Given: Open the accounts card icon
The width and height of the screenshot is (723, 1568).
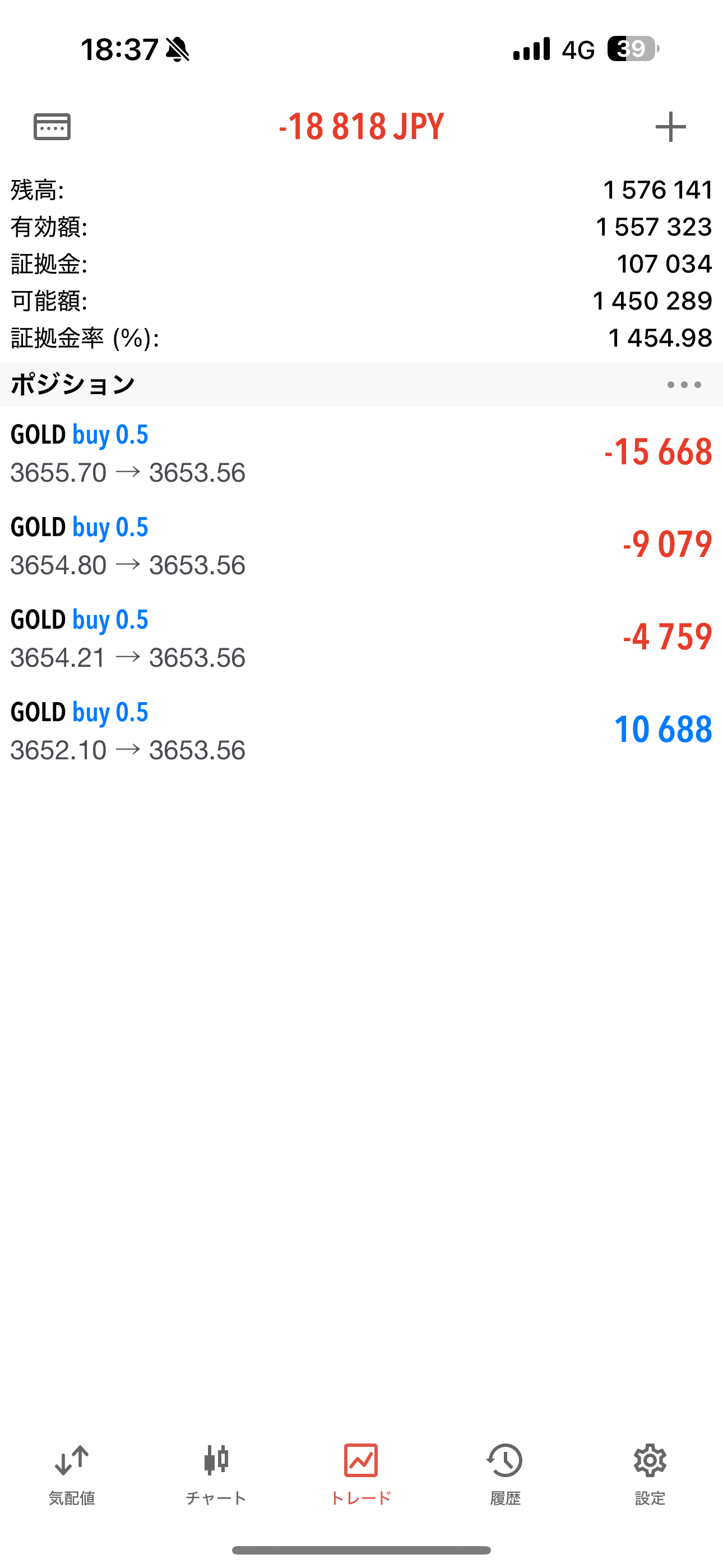Looking at the screenshot, I should pyautogui.click(x=52, y=127).
